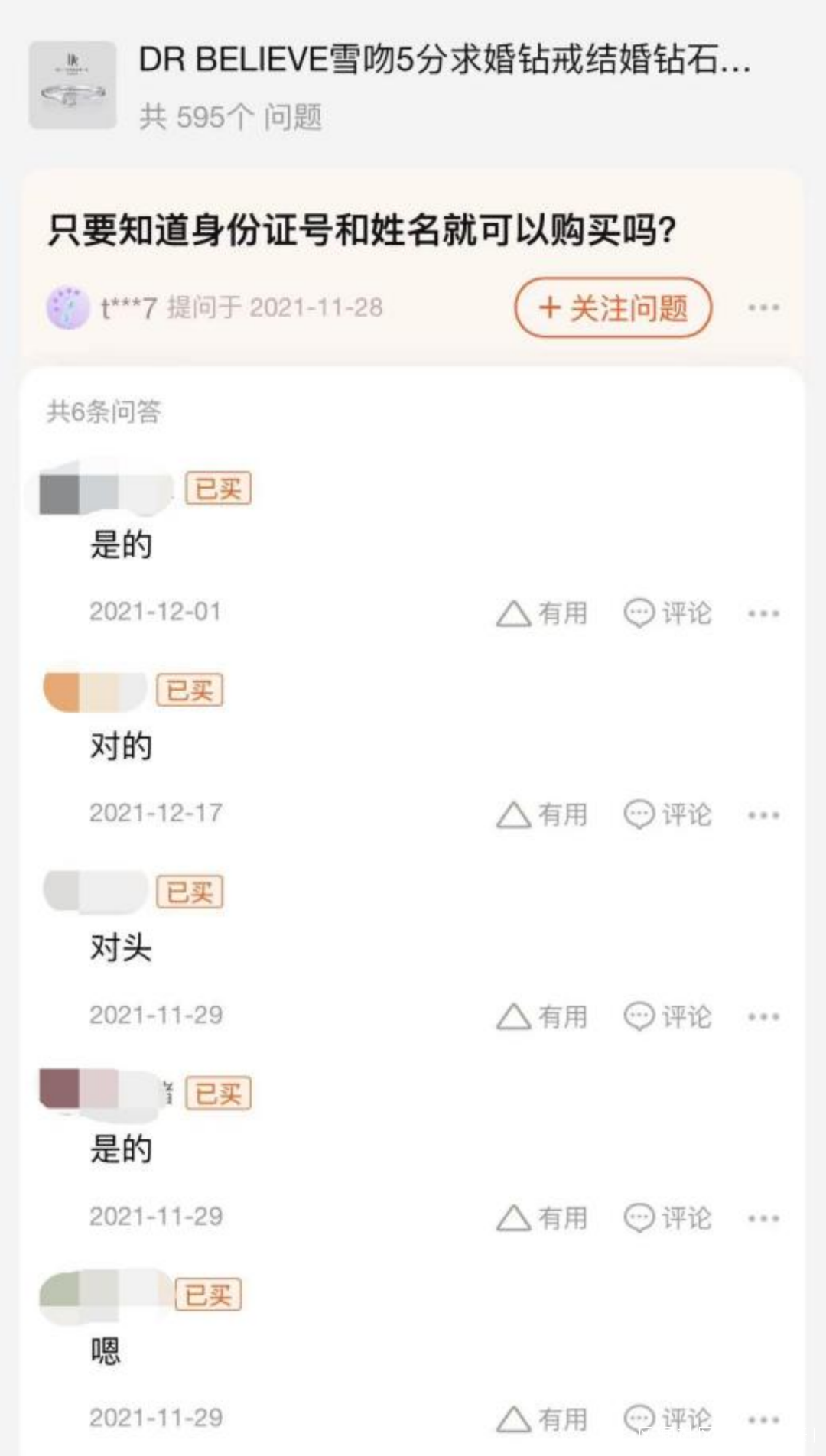Viewport: 826px width, 1456px height.
Task: Mark the answer 对的 as 有用
Action: click(x=542, y=814)
